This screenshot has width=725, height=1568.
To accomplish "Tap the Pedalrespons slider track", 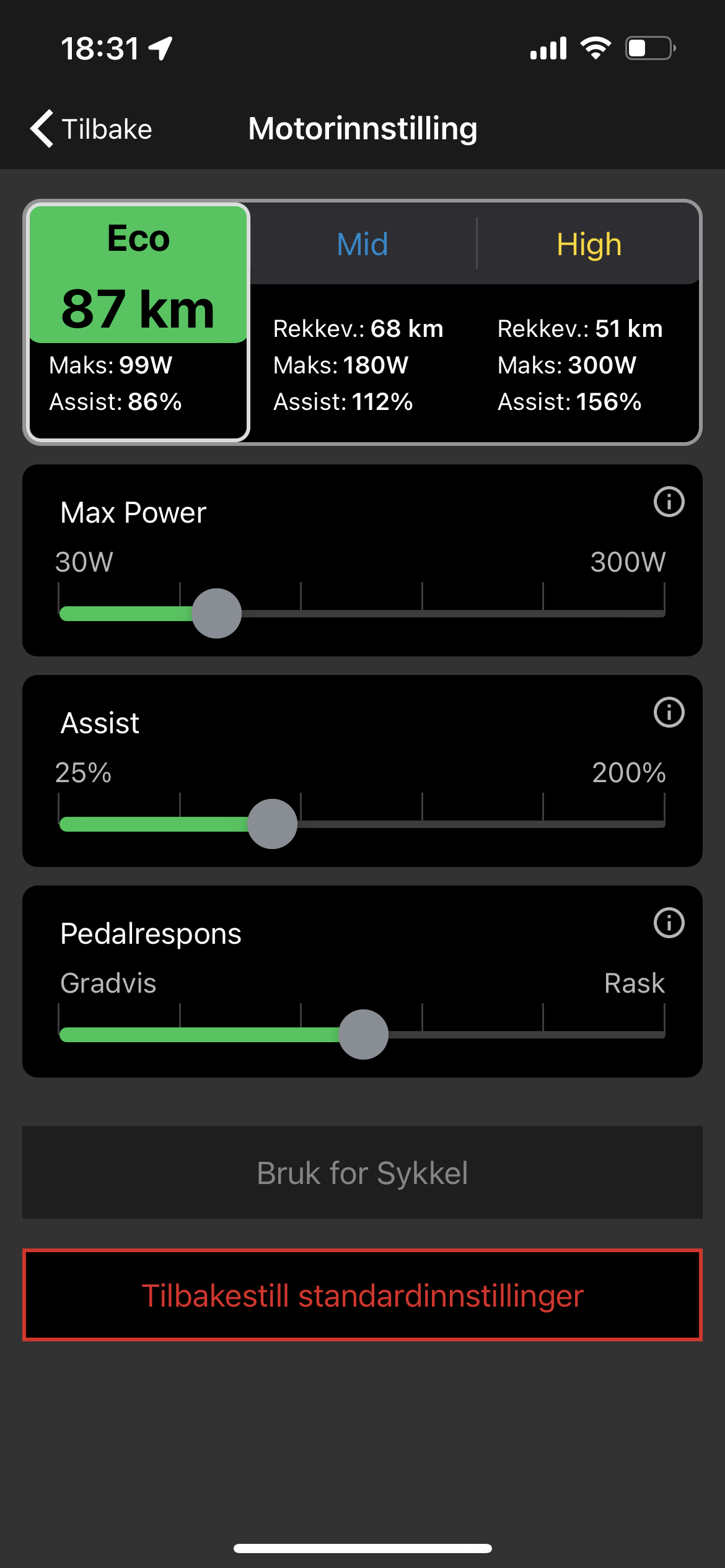I will [x=527, y=1034].
